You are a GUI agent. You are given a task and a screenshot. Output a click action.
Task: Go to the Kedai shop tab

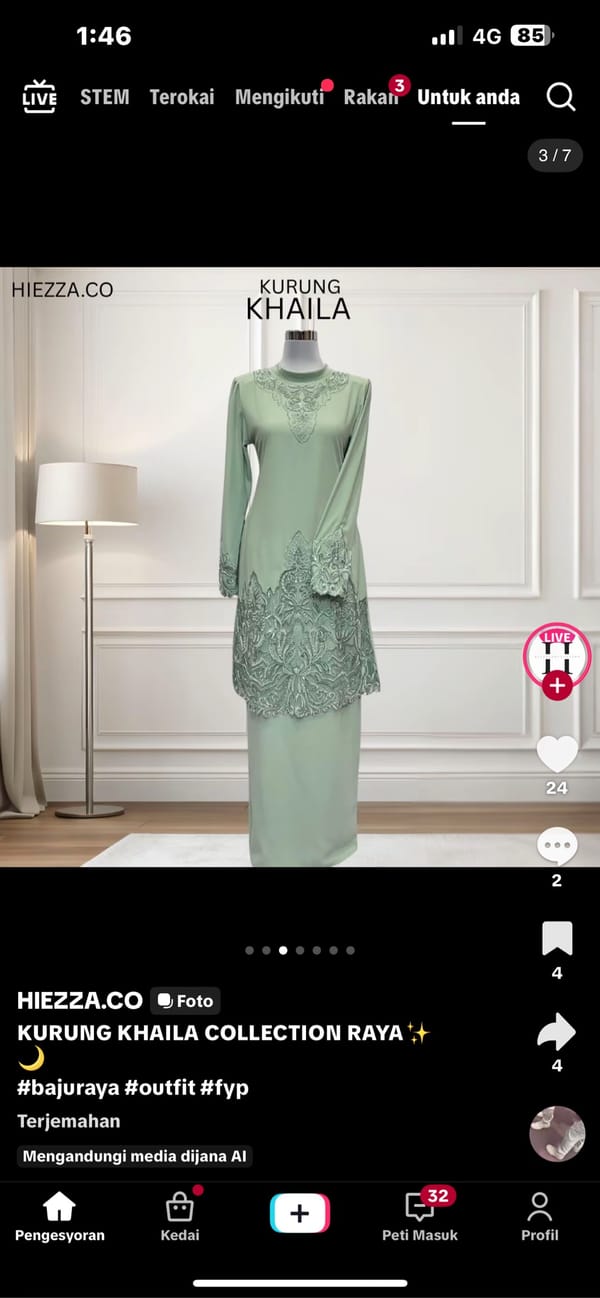pyautogui.click(x=180, y=1215)
